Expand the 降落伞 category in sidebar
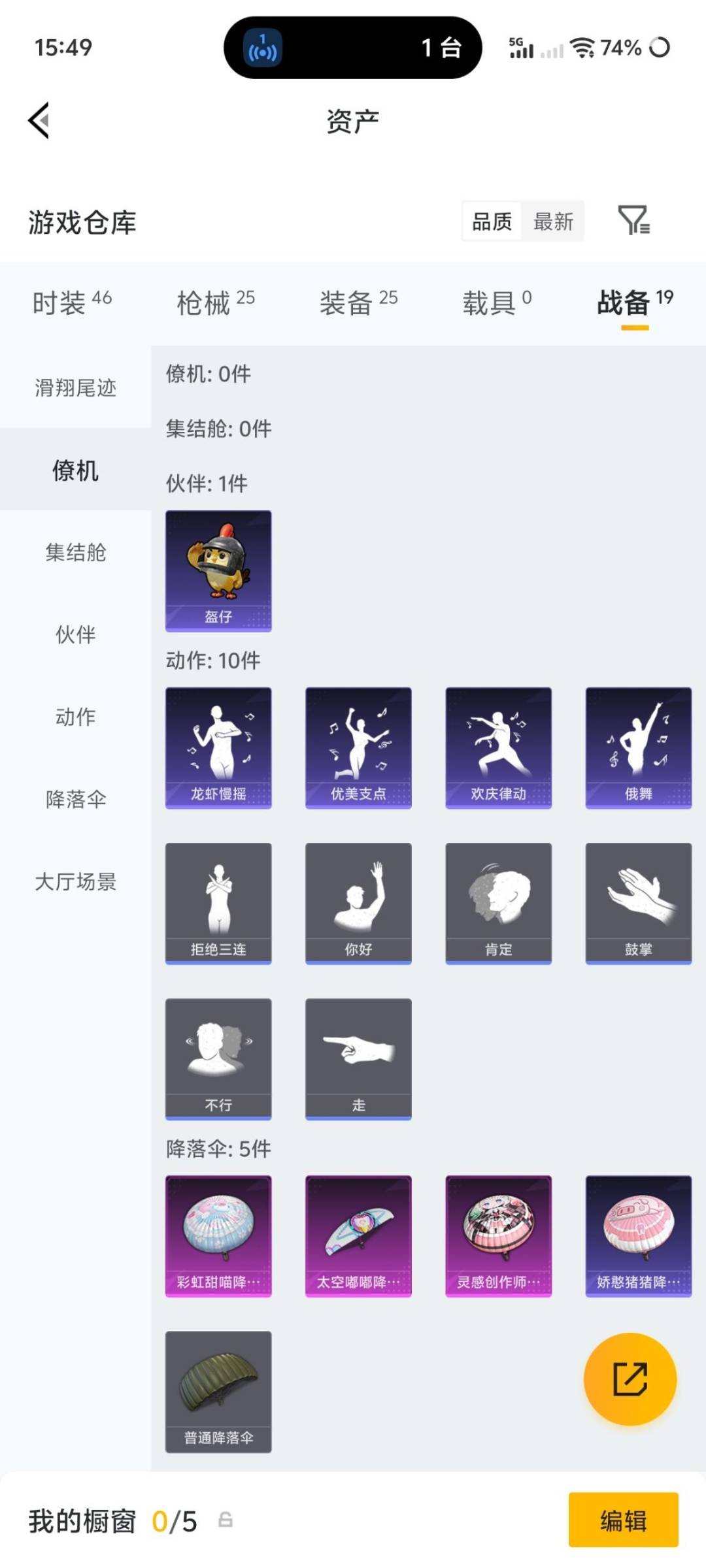706x1568 pixels. [x=74, y=799]
